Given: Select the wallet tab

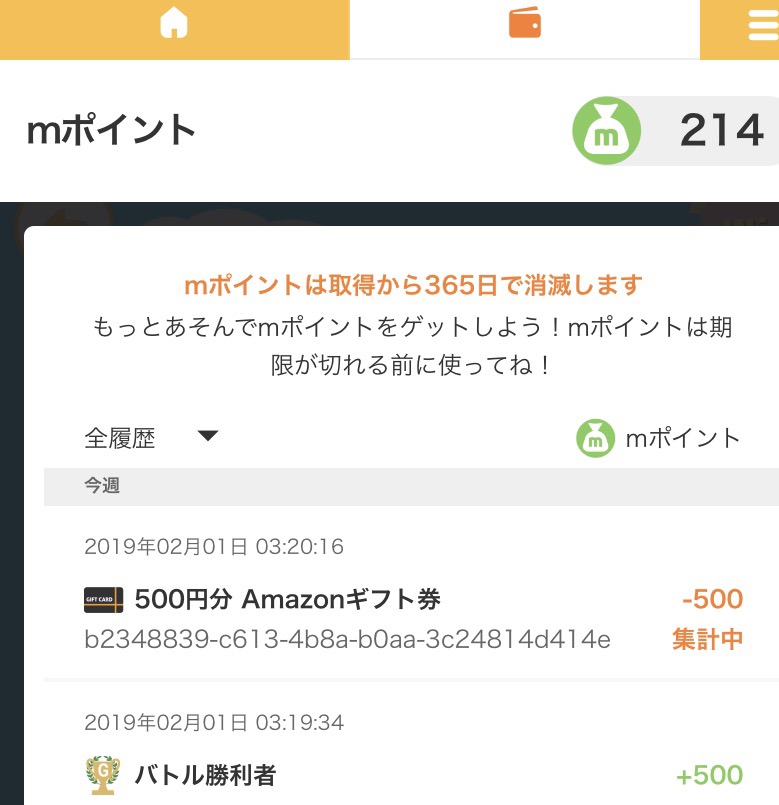Looking at the screenshot, I should 524,24.
